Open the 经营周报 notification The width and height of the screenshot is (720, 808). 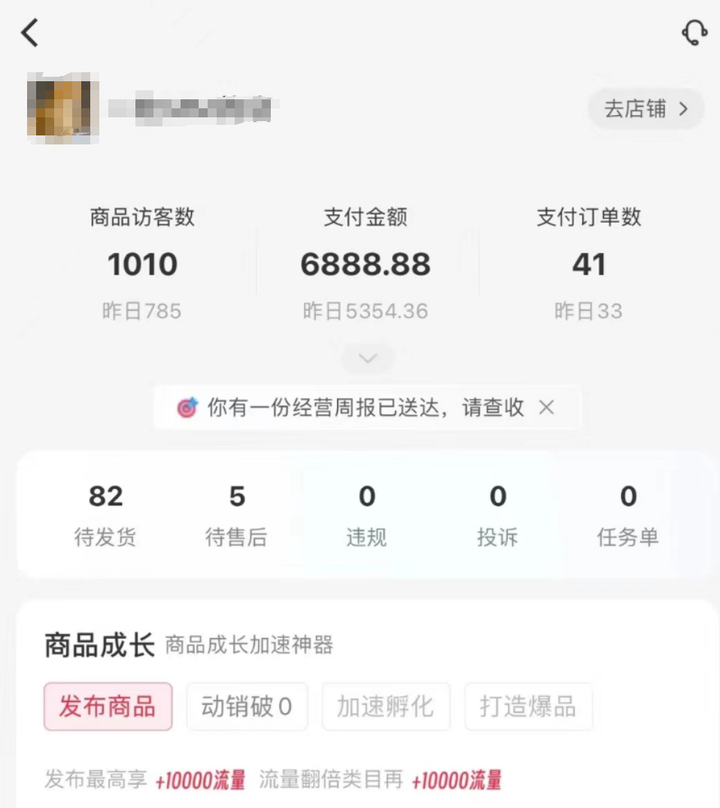pos(365,407)
